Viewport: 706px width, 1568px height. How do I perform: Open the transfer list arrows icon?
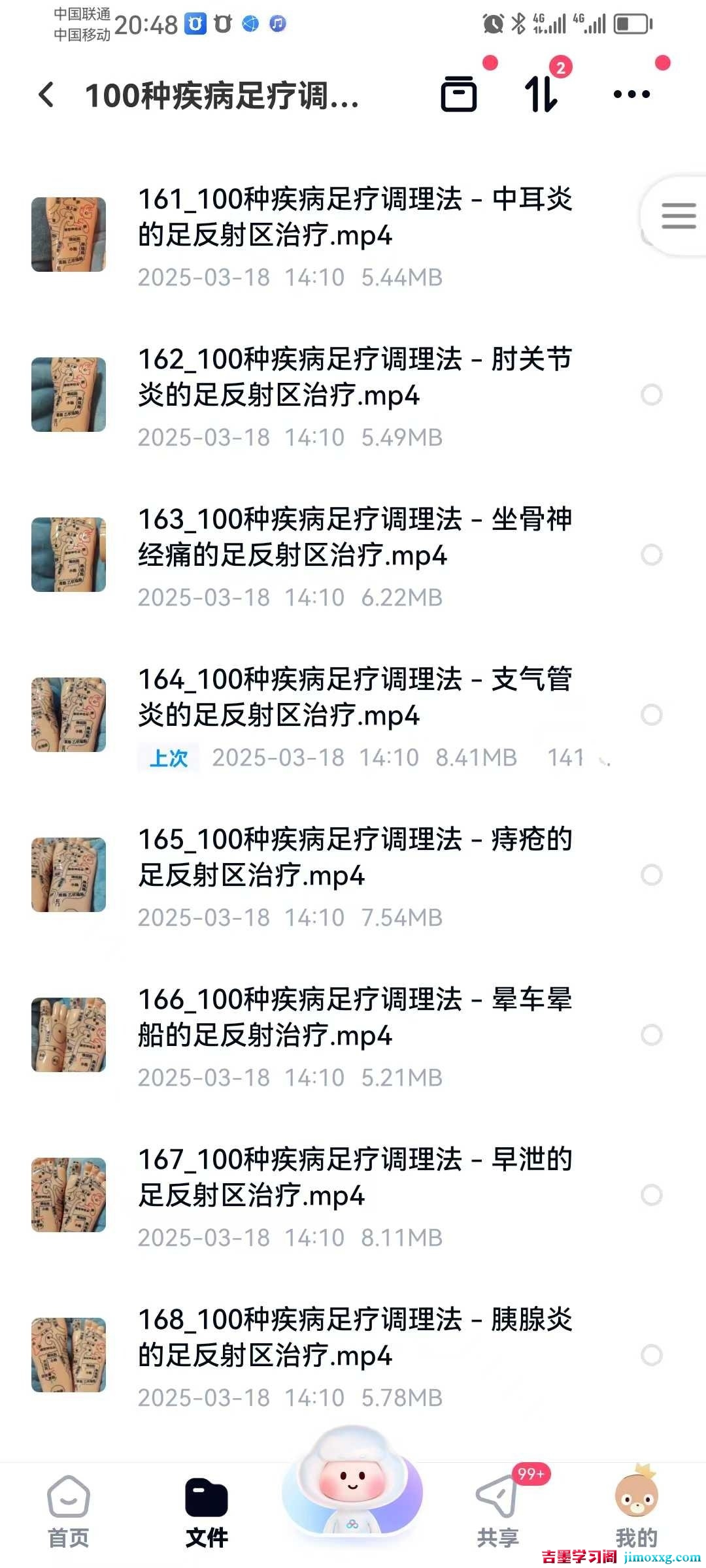[x=541, y=94]
